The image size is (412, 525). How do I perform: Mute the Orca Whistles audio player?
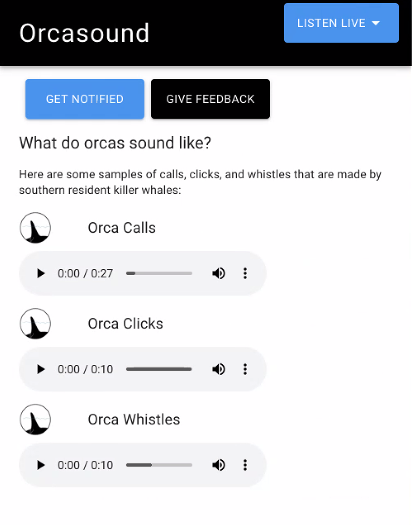[219, 465]
